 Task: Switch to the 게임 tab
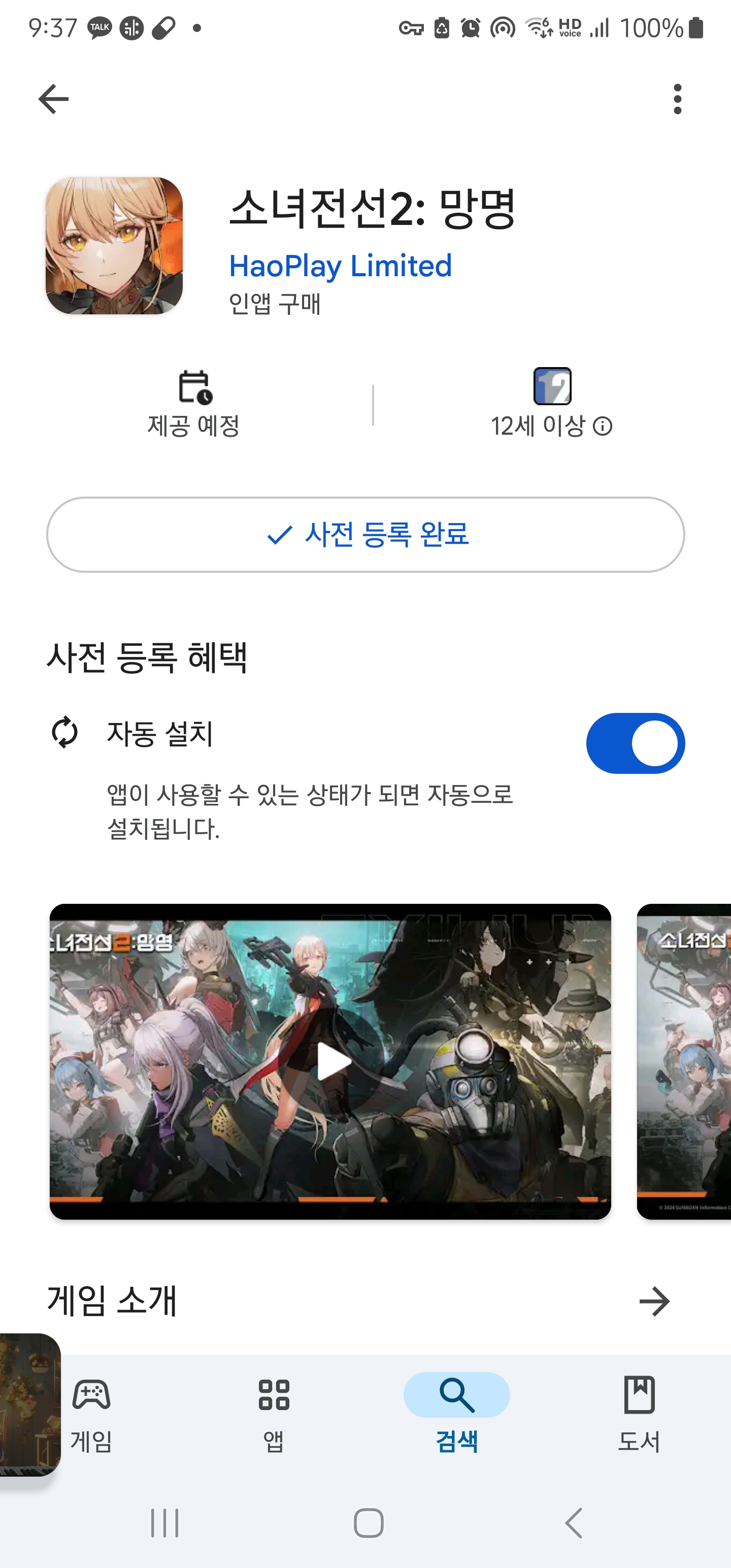(91, 1414)
